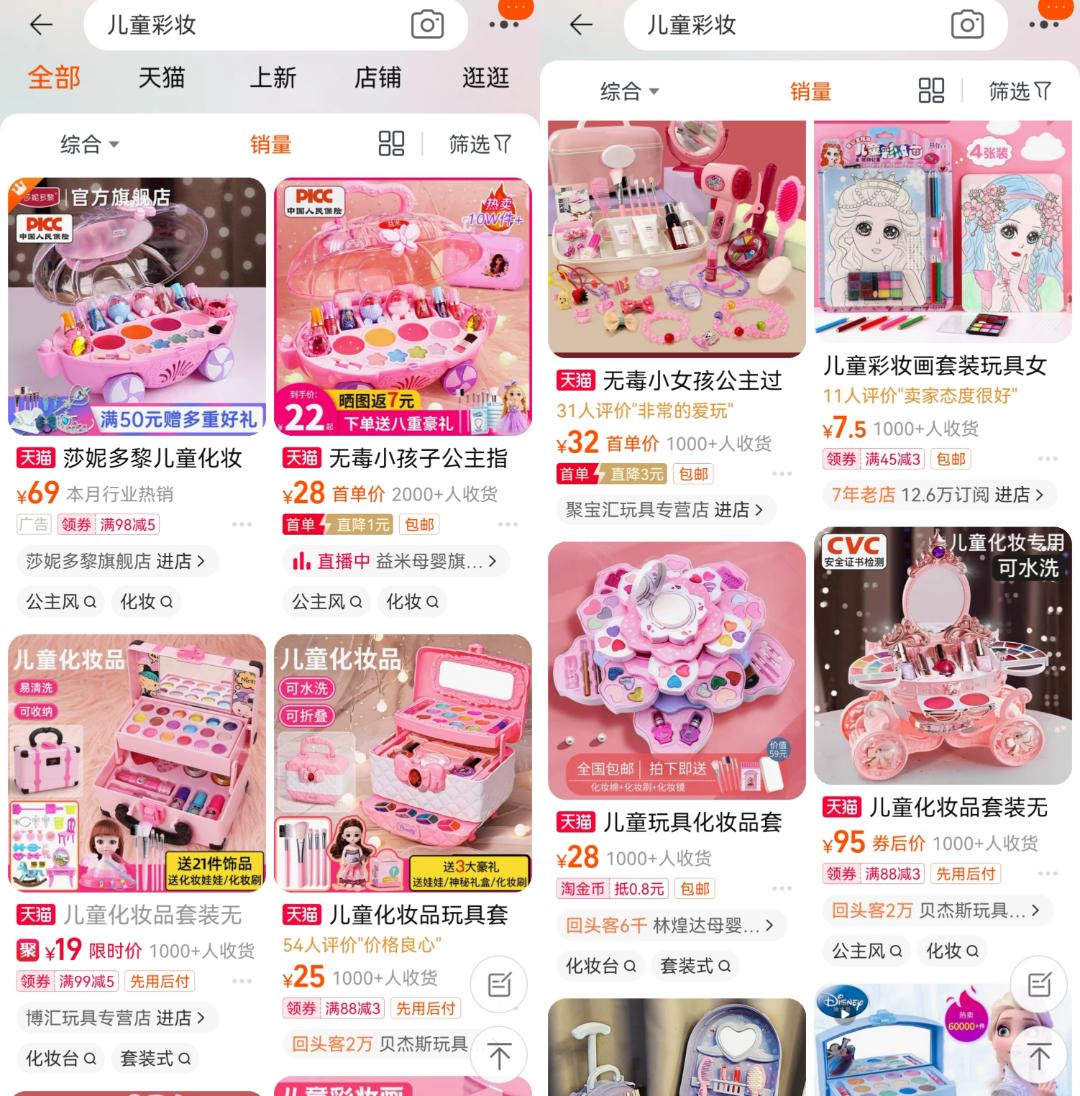1080x1096 pixels.
Task: Select the 全部 tab
Action: click(53, 77)
